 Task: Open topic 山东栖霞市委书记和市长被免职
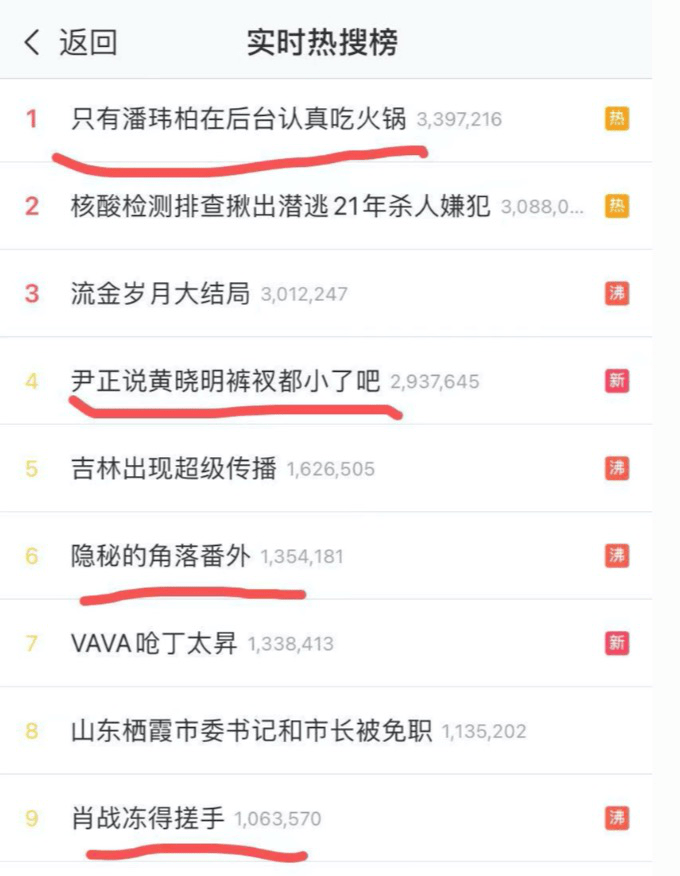(x=252, y=731)
